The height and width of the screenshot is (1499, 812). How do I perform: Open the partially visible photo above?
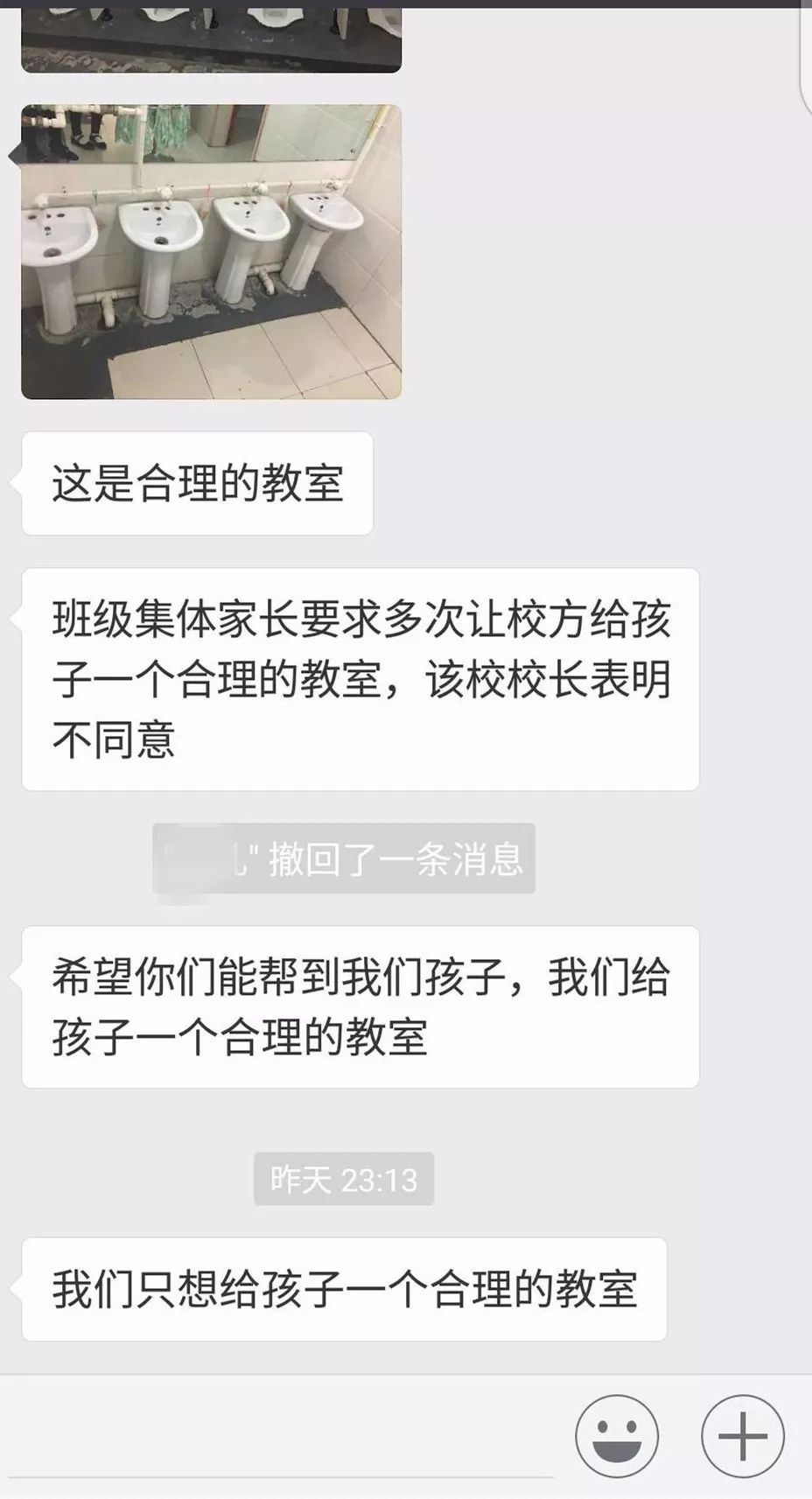click(x=211, y=37)
